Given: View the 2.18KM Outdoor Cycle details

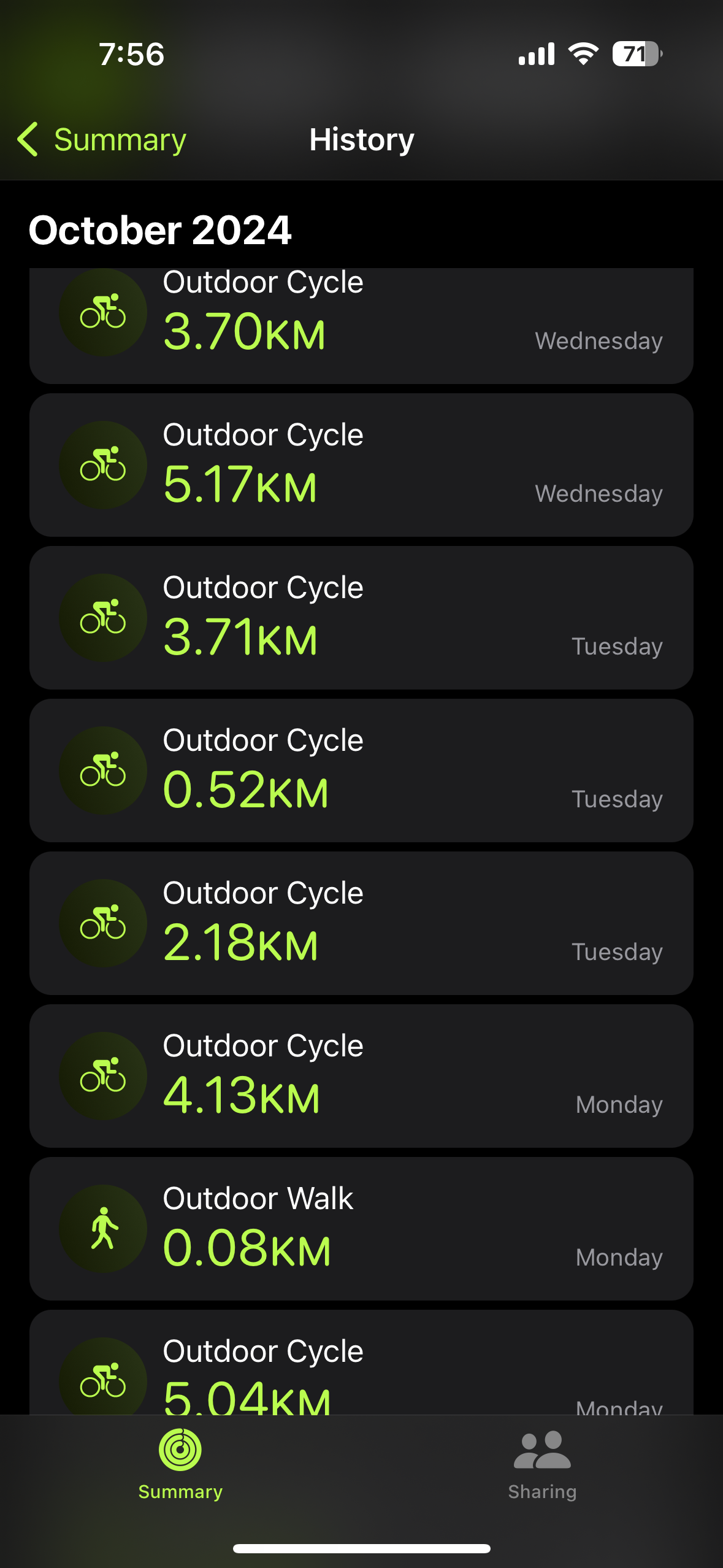Looking at the screenshot, I should (361, 923).
